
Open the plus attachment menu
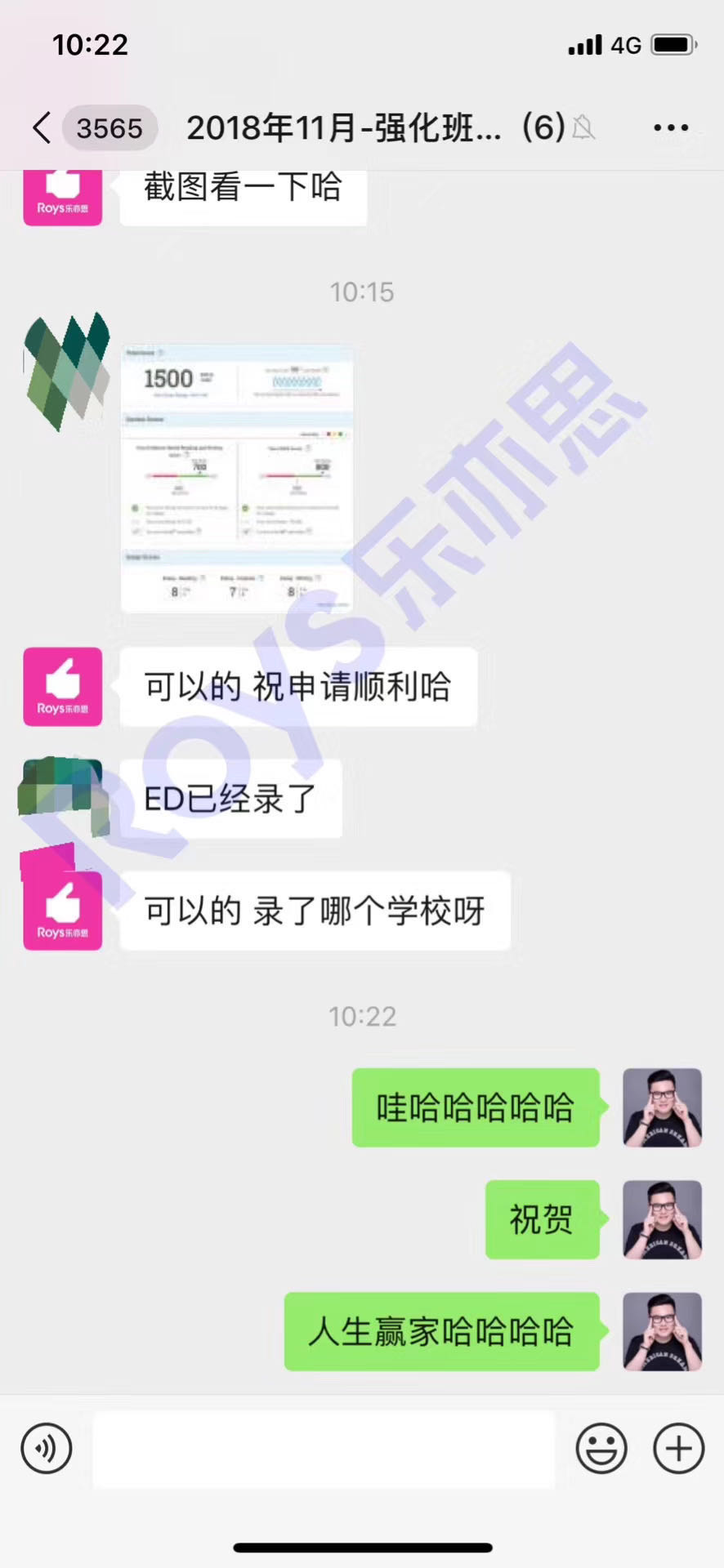coord(678,1449)
